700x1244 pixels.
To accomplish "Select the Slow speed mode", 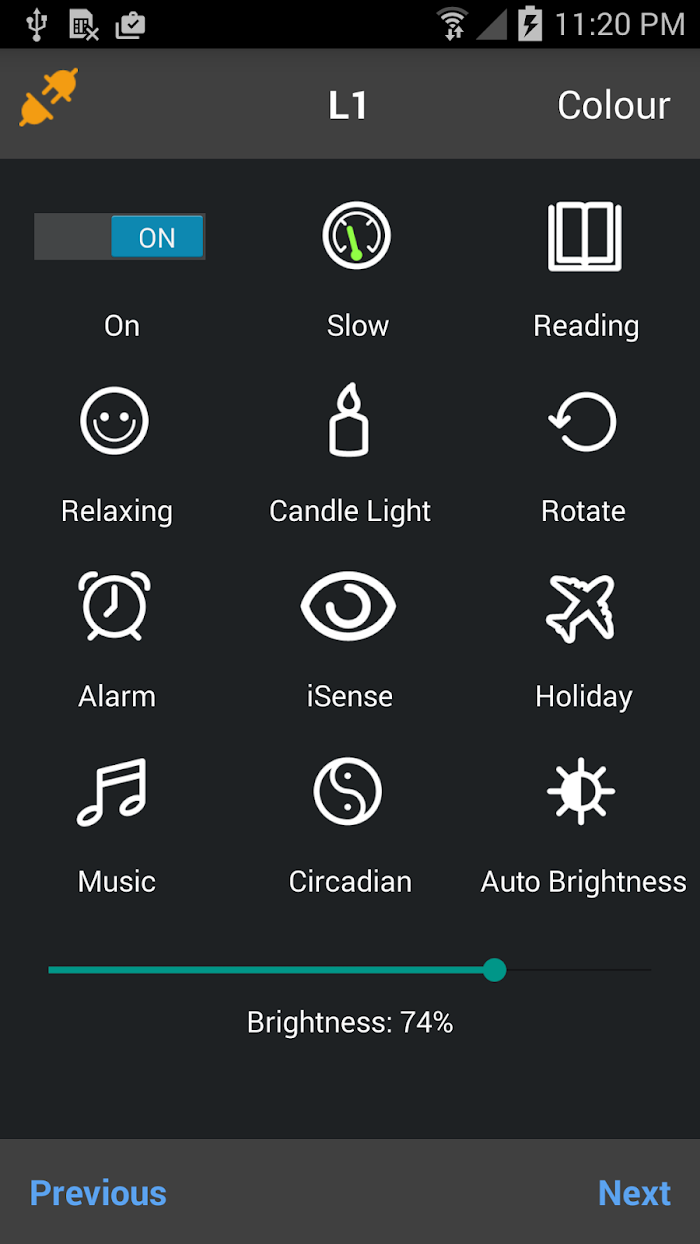I will [356, 237].
